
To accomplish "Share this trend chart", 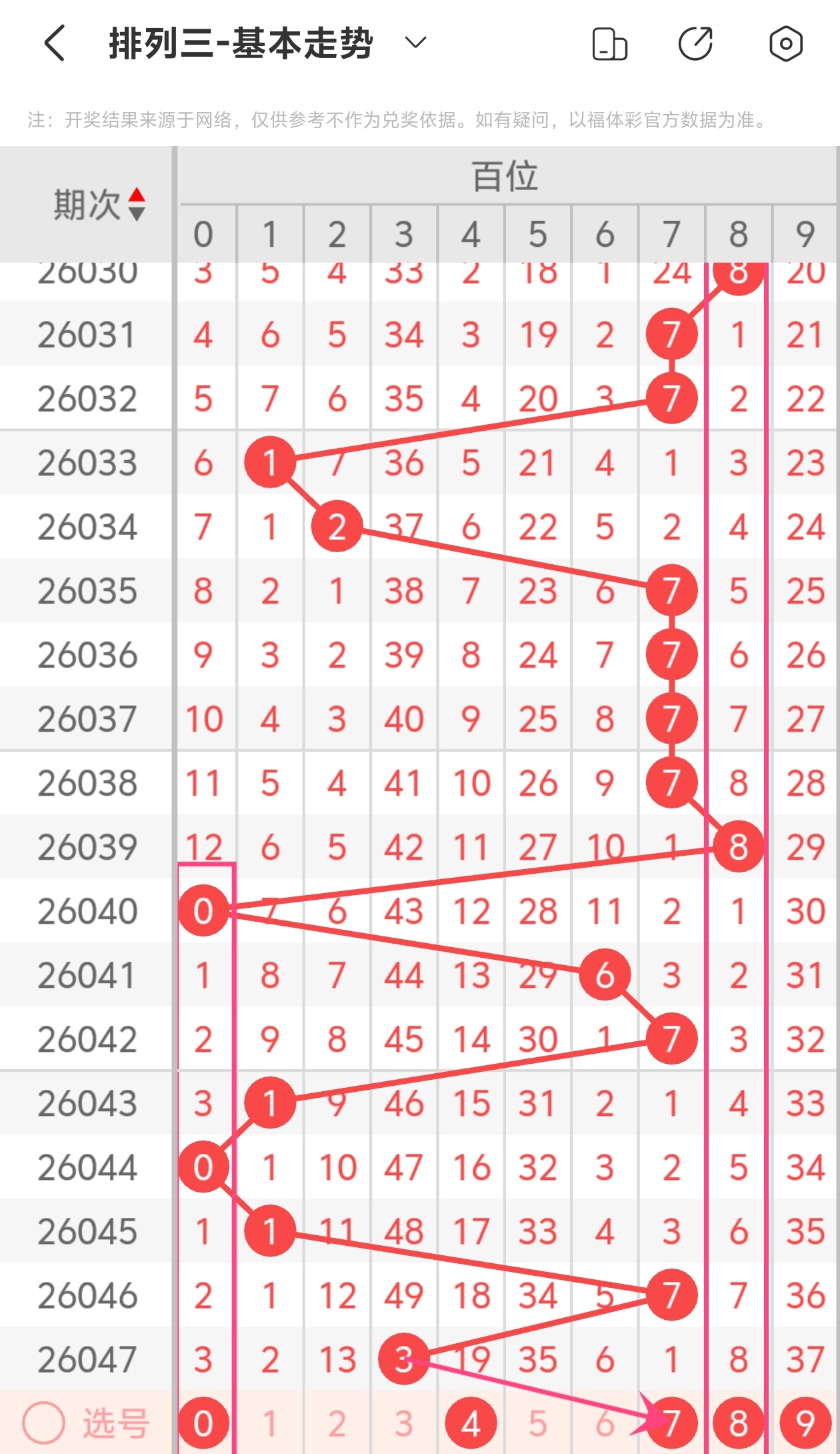I will coord(695,44).
